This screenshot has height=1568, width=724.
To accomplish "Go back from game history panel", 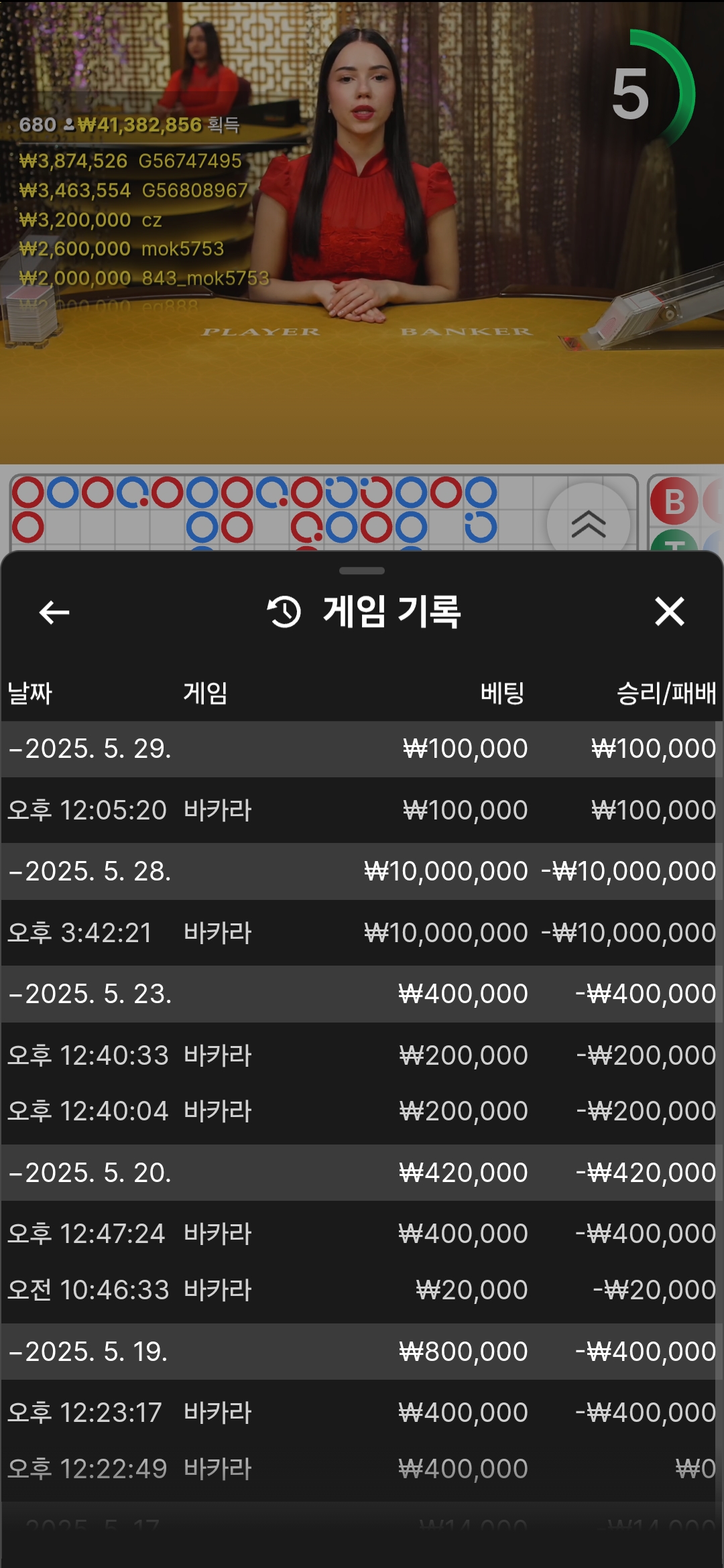I will (x=54, y=612).
